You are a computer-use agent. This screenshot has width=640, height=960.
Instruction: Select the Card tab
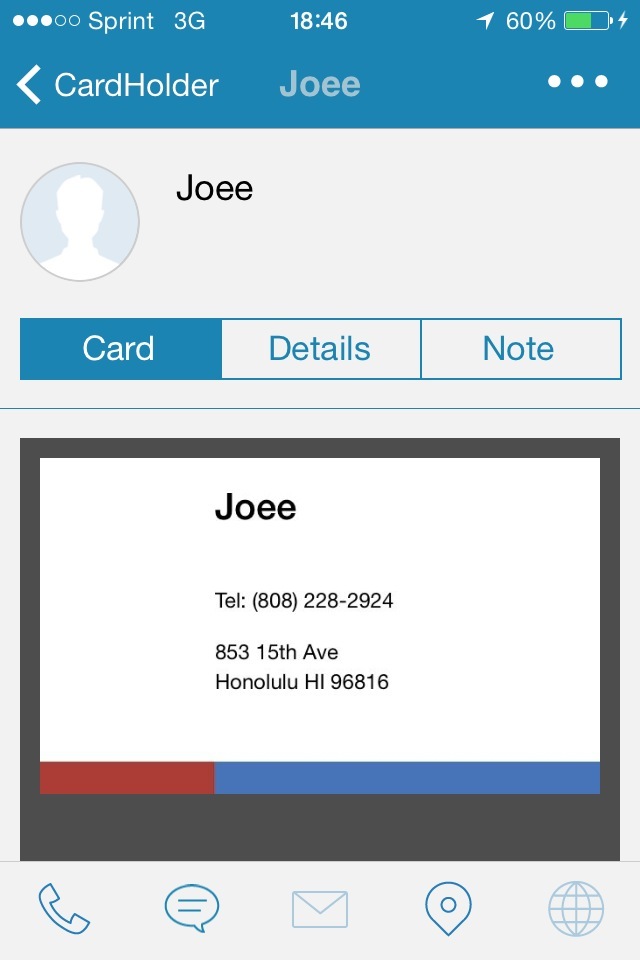120,349
